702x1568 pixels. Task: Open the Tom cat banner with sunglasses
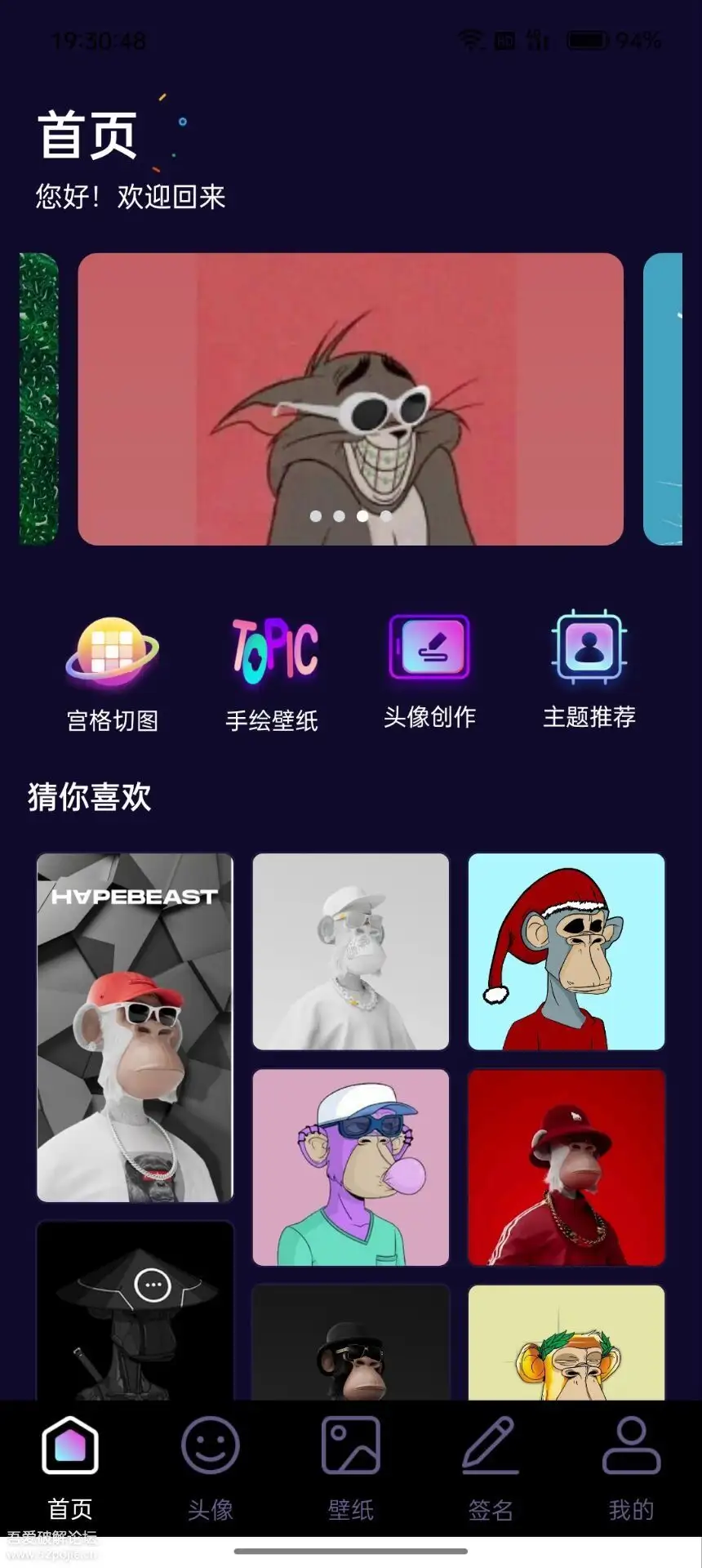pos(350,399)
